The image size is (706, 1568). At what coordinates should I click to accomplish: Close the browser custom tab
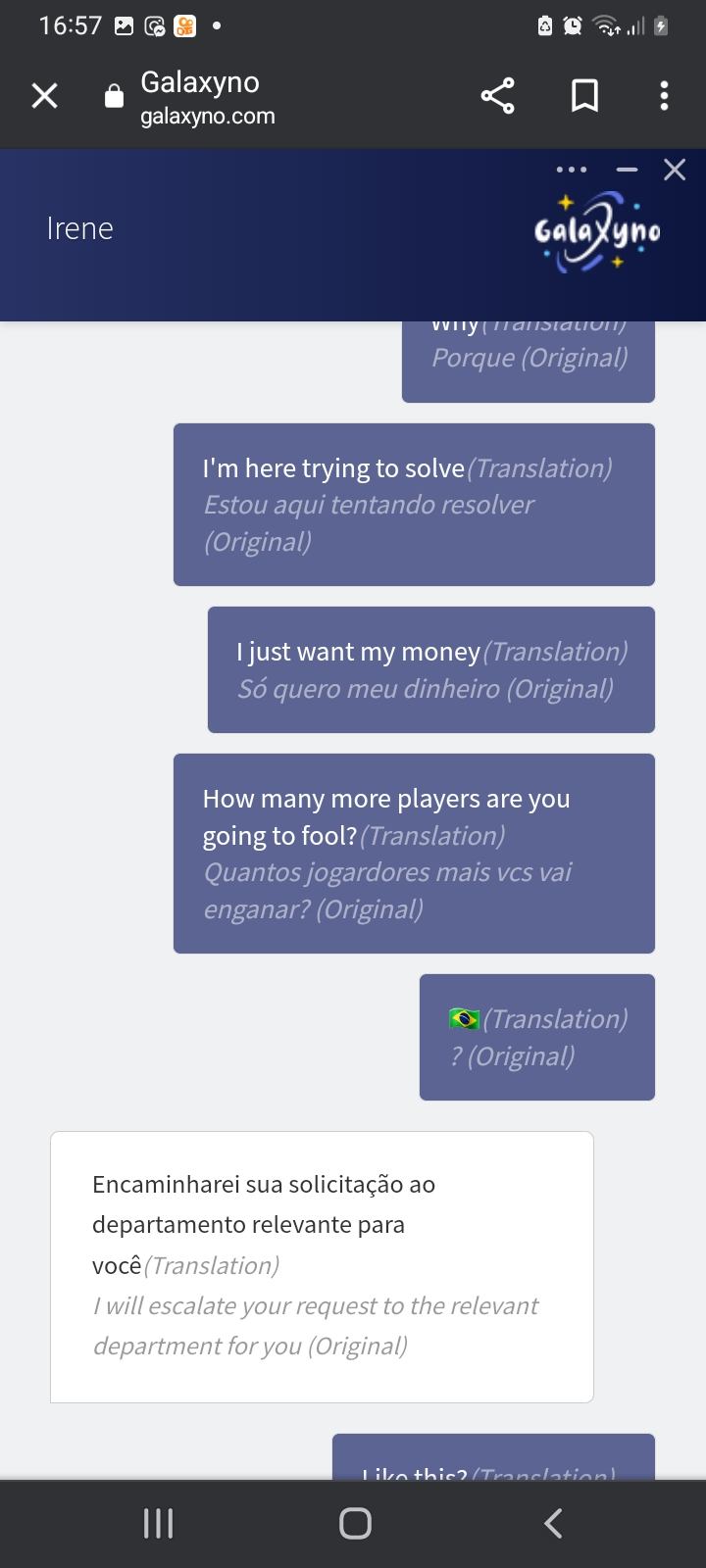click(45, 96)
